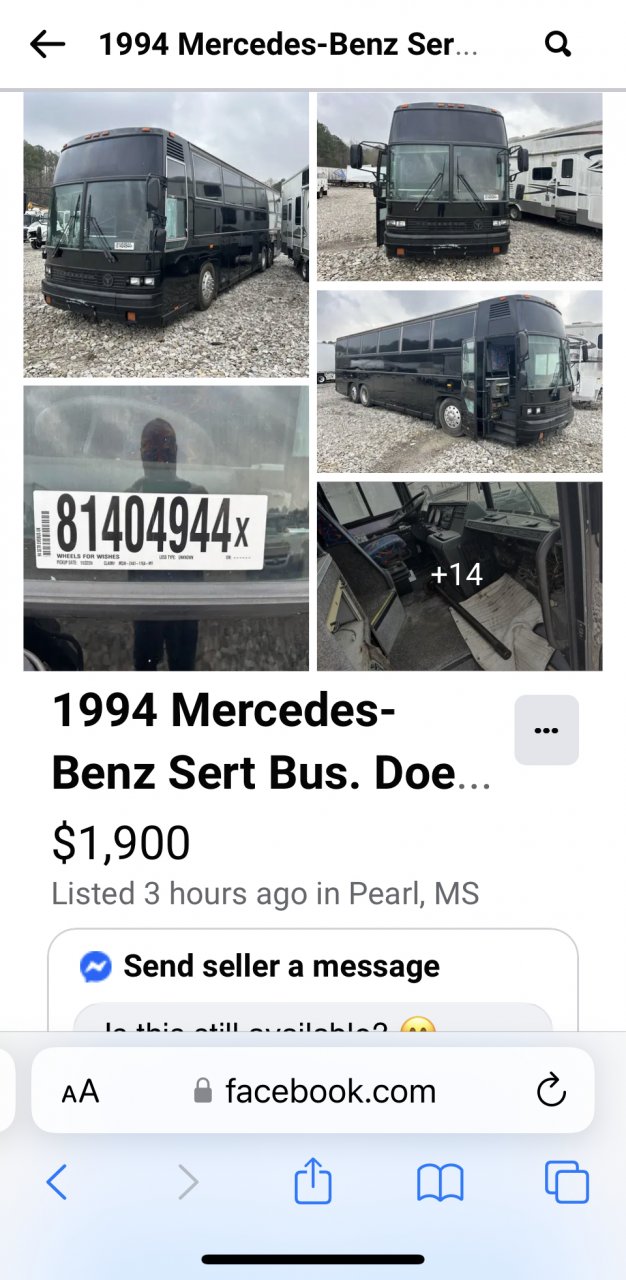View the +14 more photos tile
Image resolution: width=626 pixels, height=1280 pixels.
tap(460, 576)
